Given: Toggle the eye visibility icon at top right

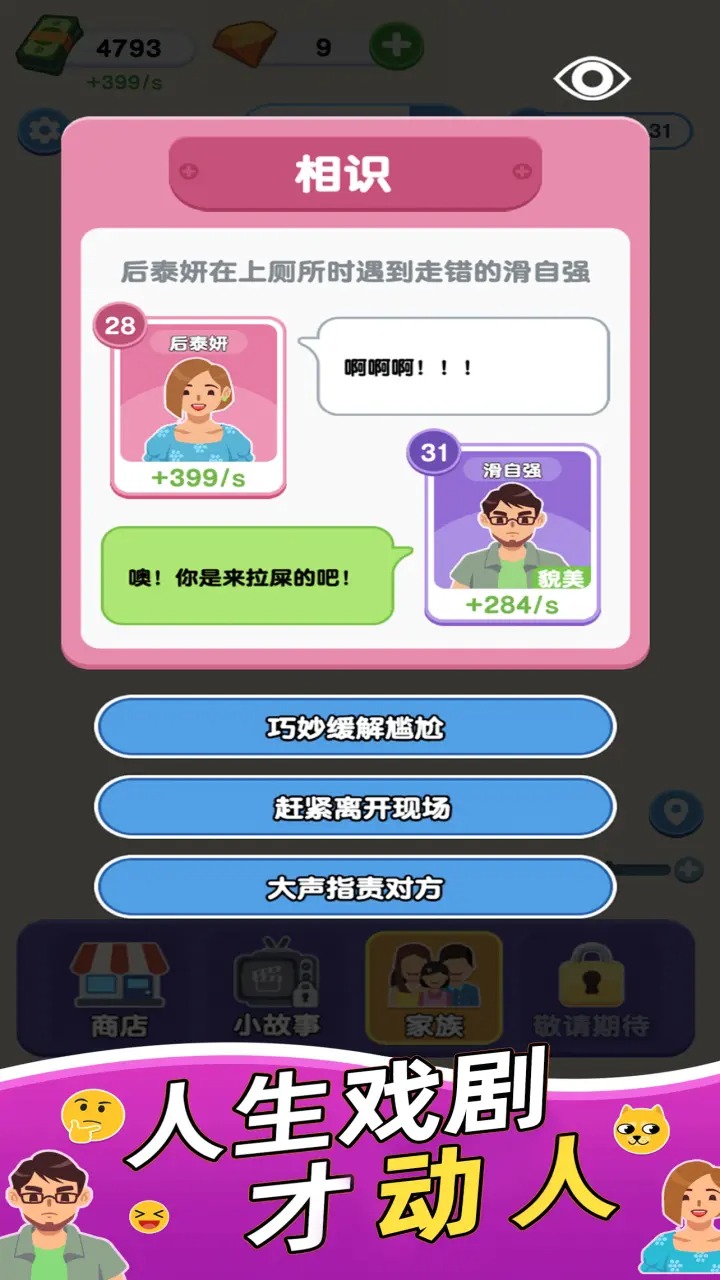Looking at the screenshot, I should tap(590, 77).
